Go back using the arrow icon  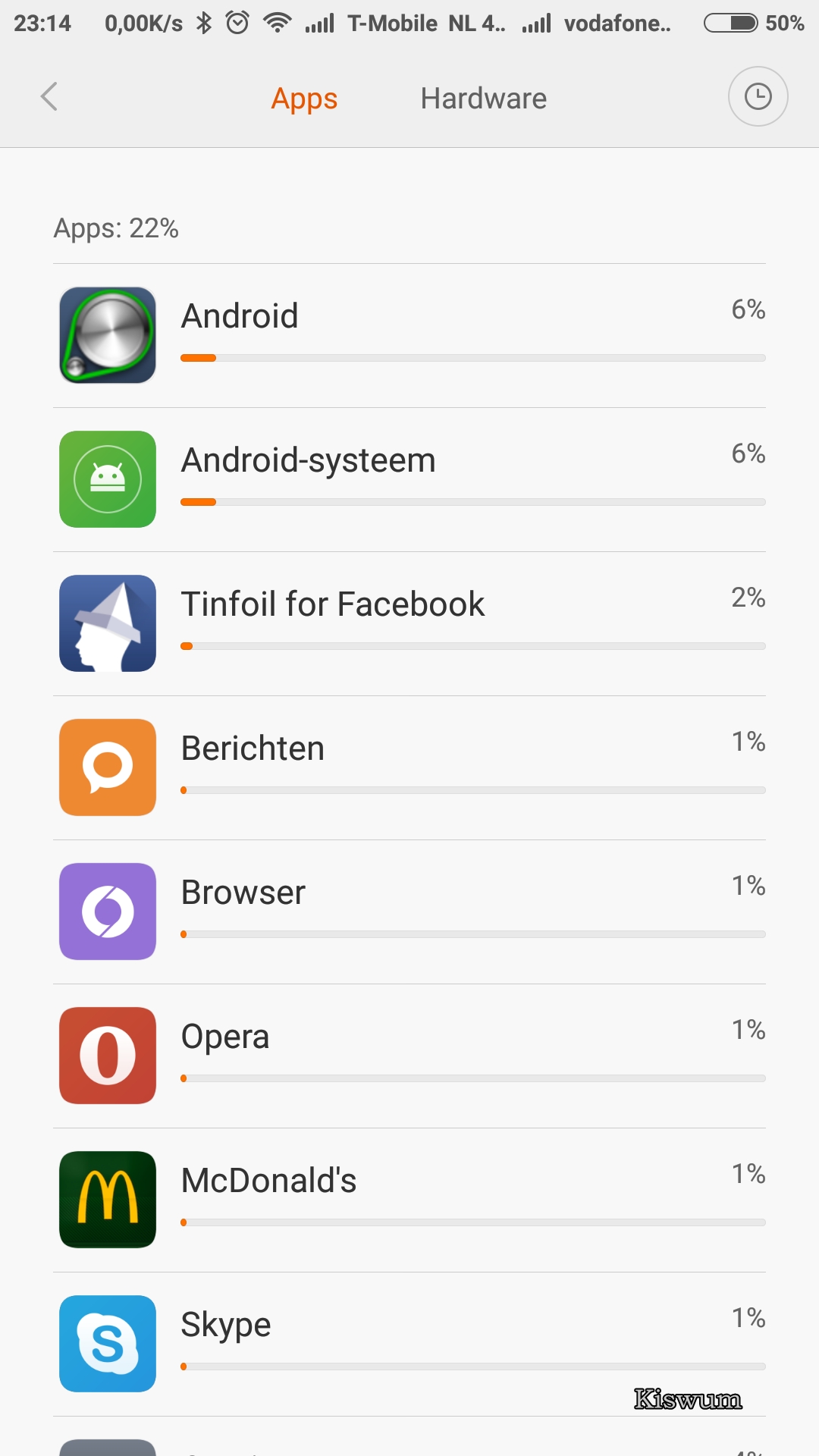click(x=49, y=97)
